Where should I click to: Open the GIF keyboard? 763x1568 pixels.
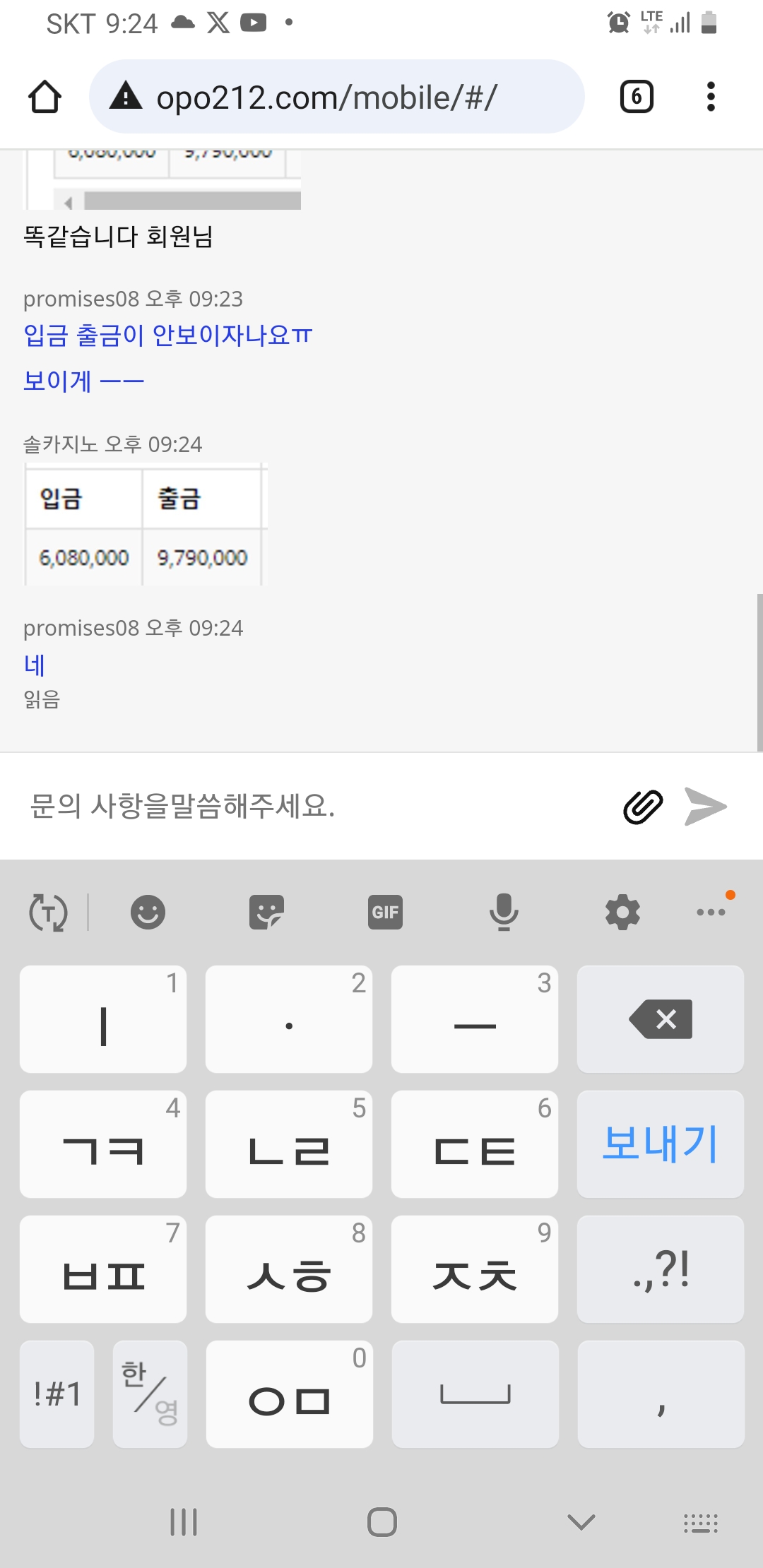(x=385, y=912)
